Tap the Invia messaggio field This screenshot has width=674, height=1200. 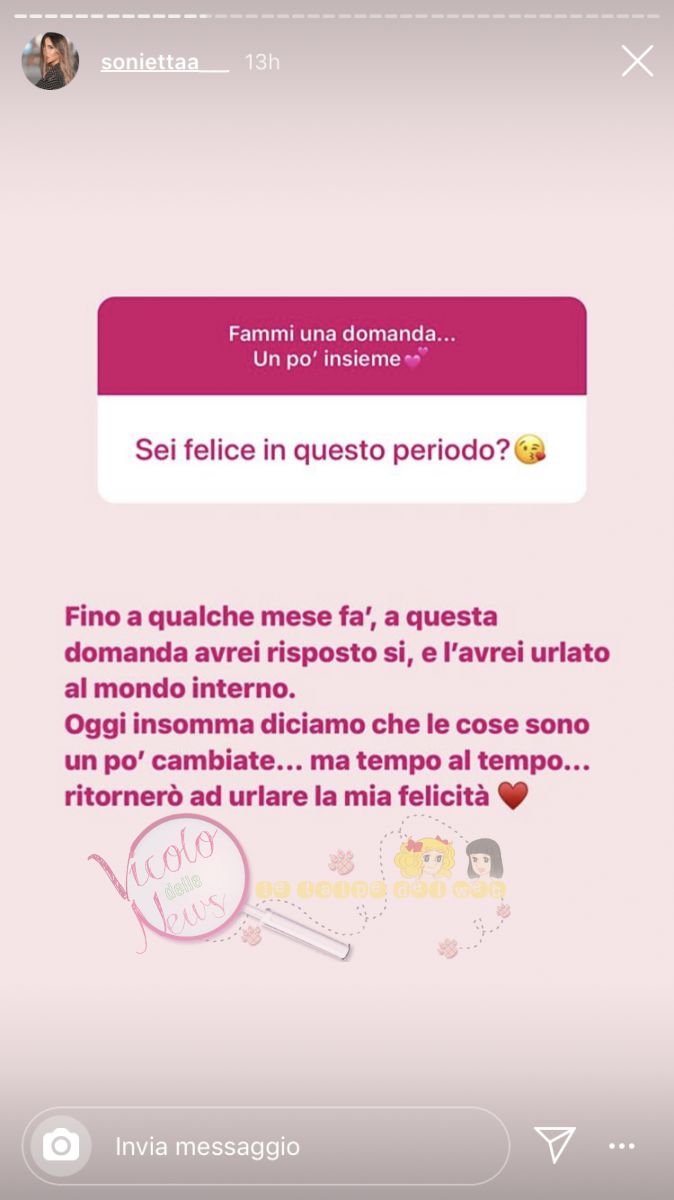266,1146
